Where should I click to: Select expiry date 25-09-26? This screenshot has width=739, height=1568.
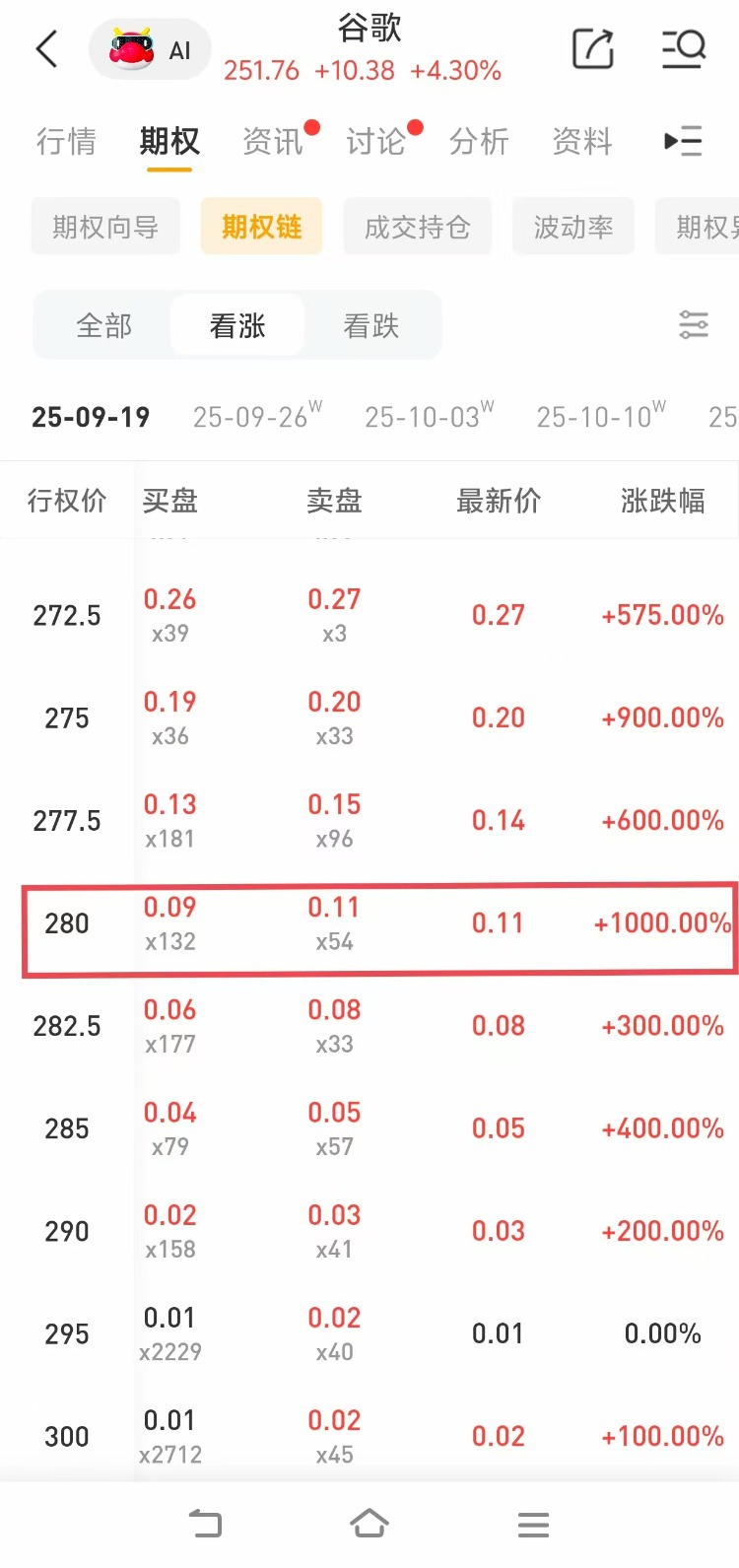click(x=257, y=416)
